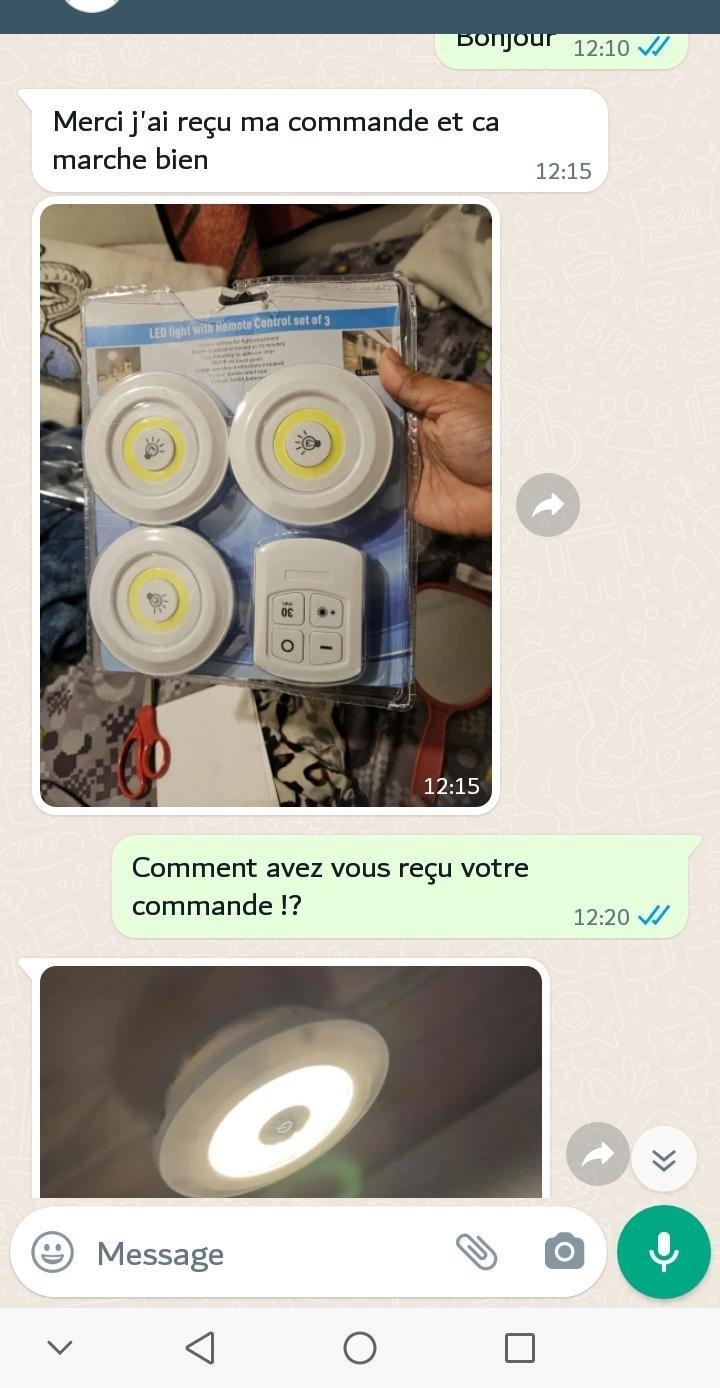
Task: Open the glowing lamp photo
Action: (290, 1082)
